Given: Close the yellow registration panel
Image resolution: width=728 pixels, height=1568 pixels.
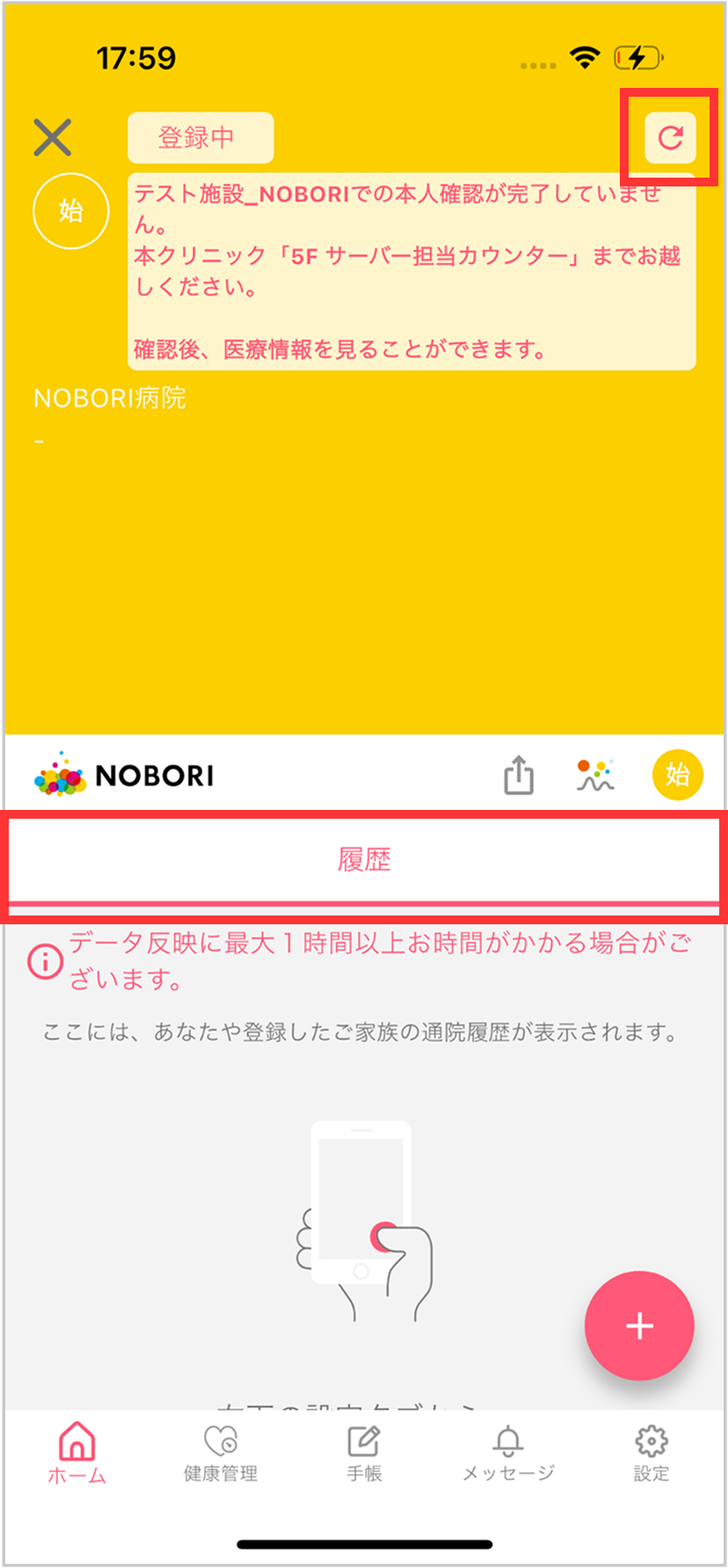Looking at the screenshot, I should (x=53, y=138).
